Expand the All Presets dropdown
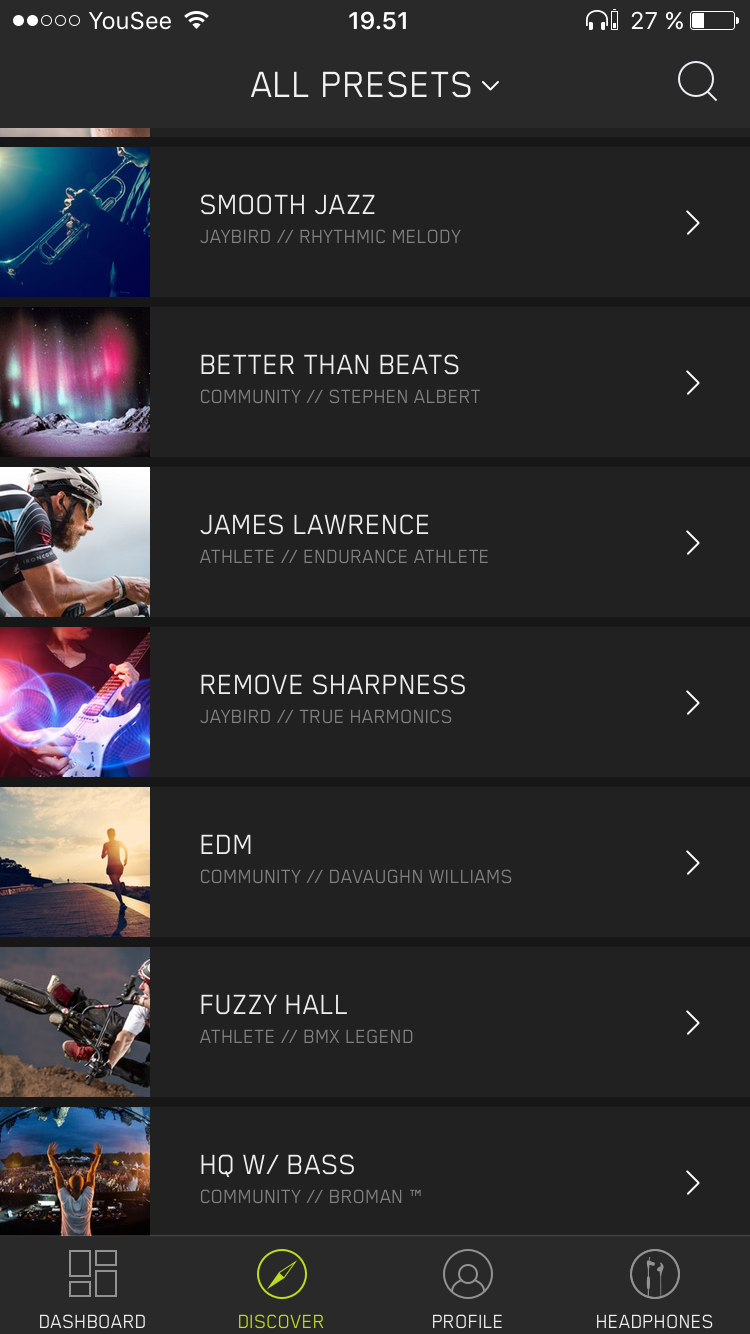This screenshot has width=750, height=1334. [375, 86]
